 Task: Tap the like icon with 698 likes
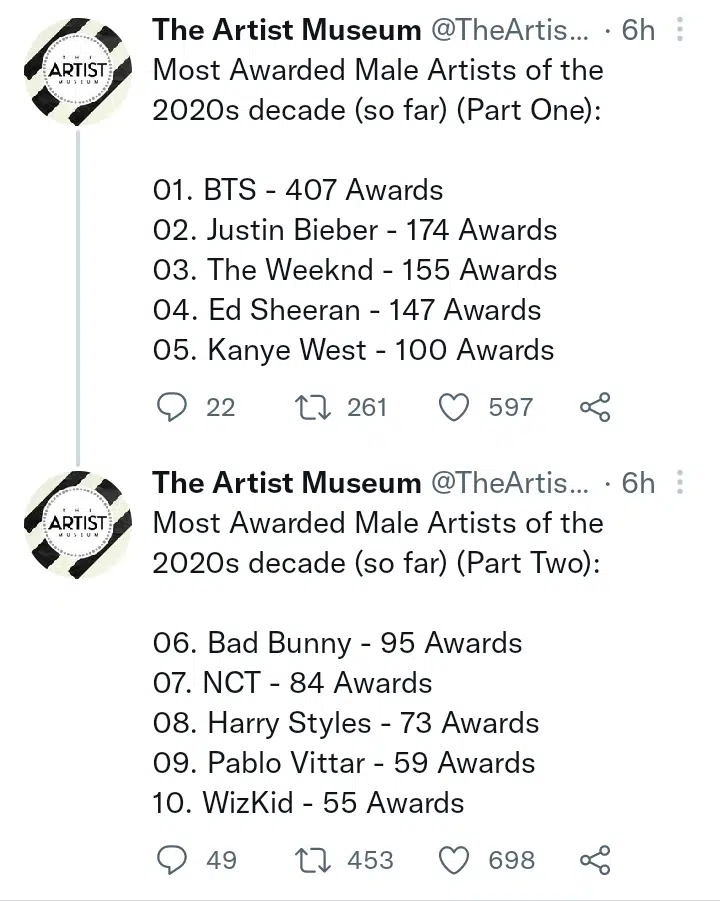[455, 859]
